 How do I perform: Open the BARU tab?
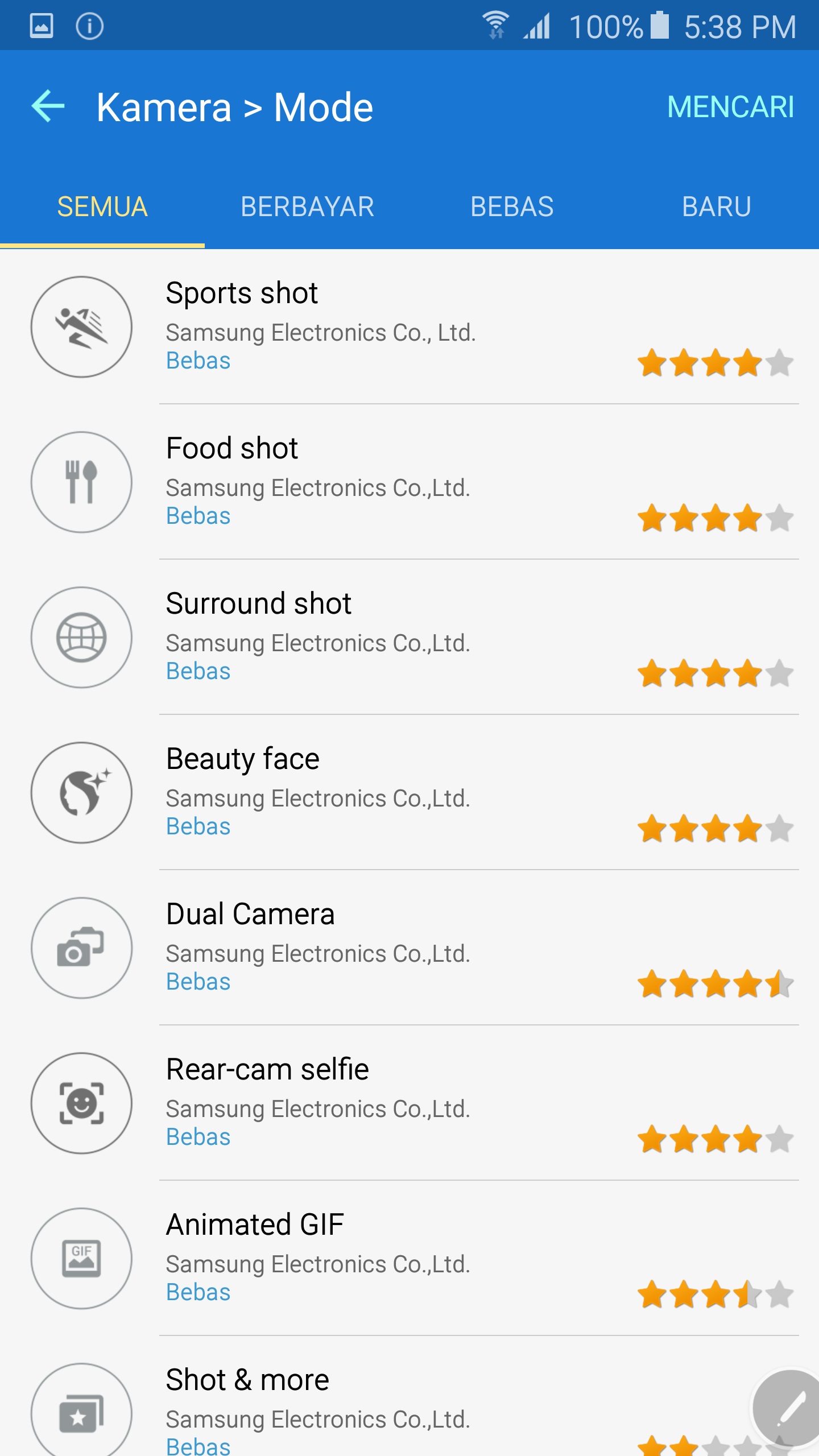(717, 207)
